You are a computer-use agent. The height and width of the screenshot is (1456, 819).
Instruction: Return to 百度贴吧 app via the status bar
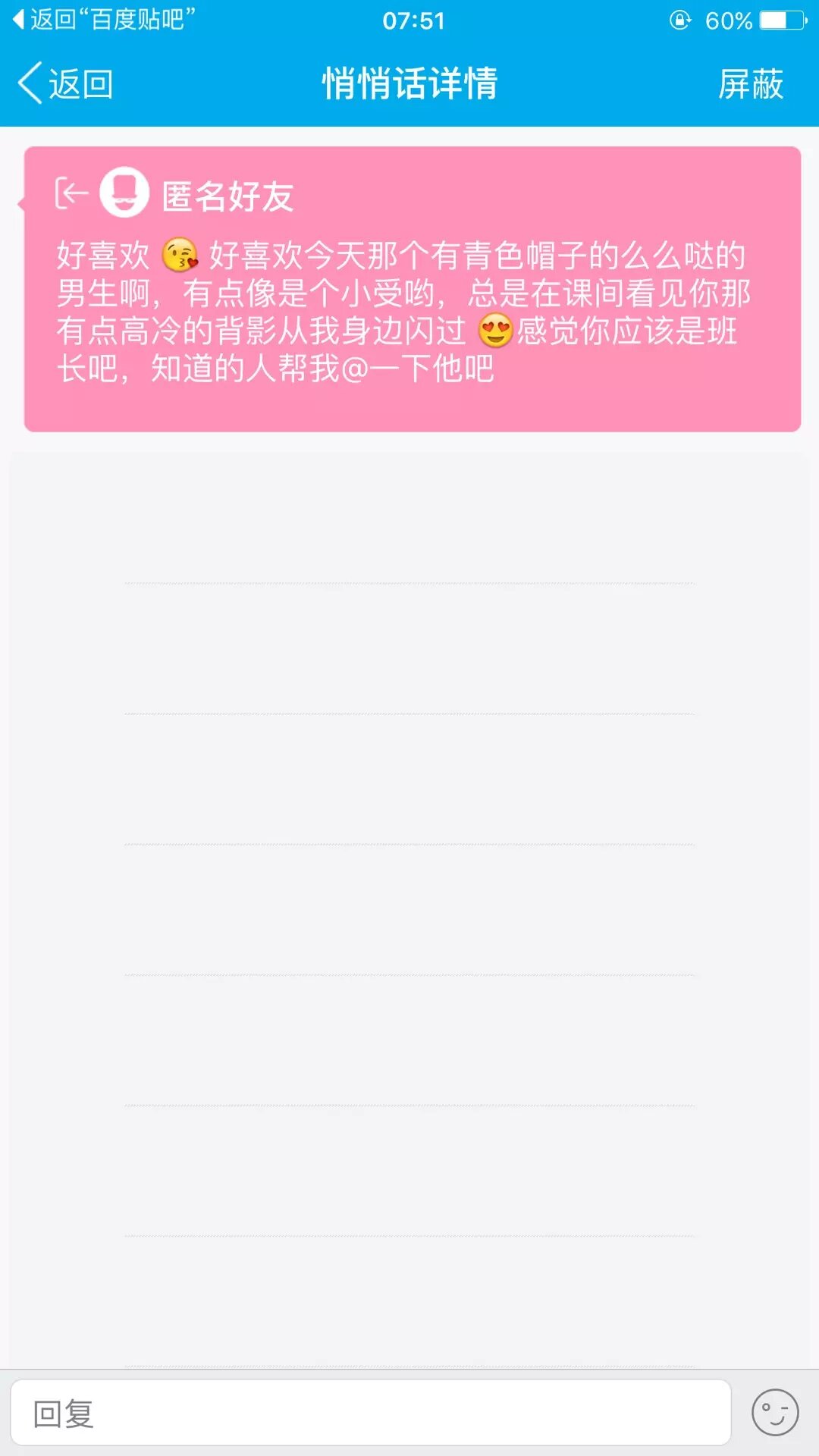pos(104,20)
